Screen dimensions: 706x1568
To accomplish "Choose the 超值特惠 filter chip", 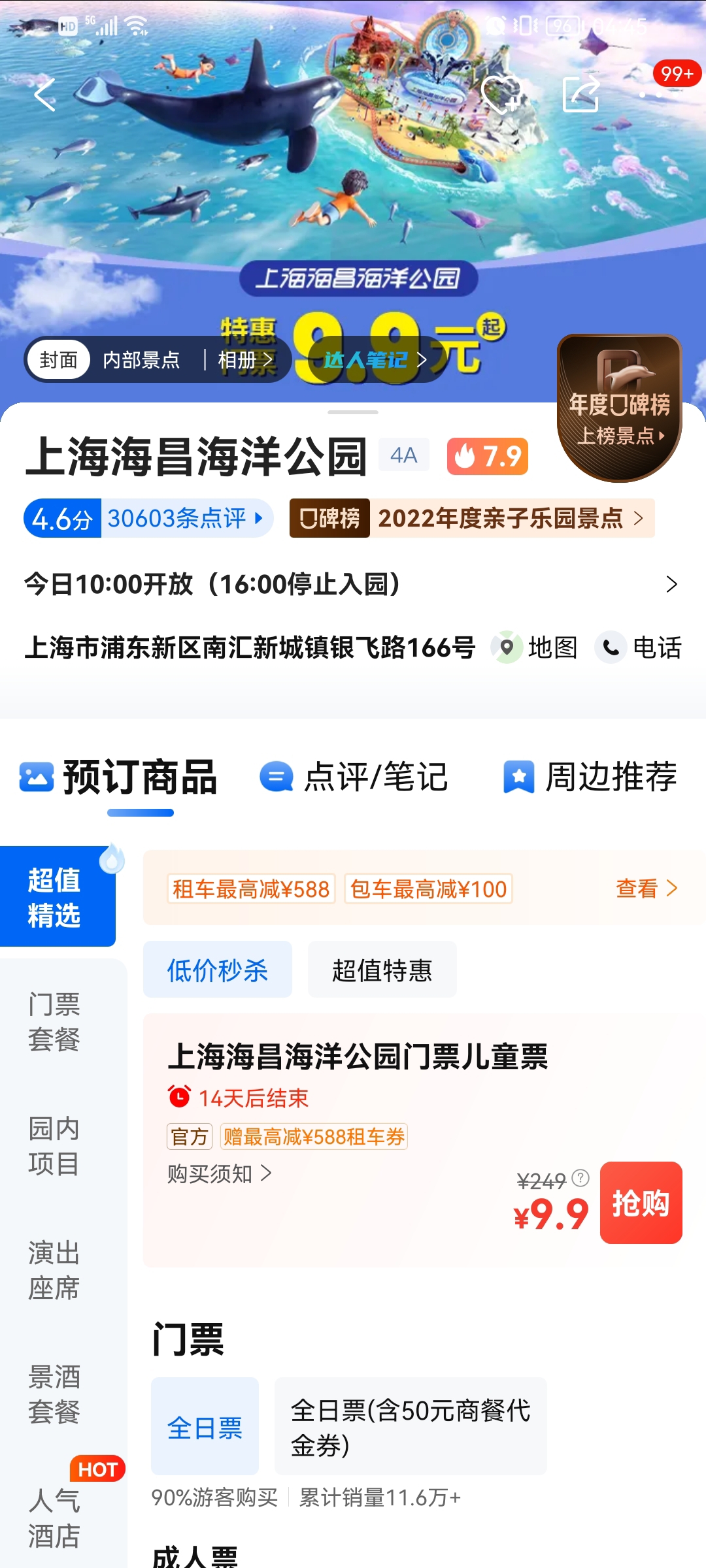I will coord(382,970).
